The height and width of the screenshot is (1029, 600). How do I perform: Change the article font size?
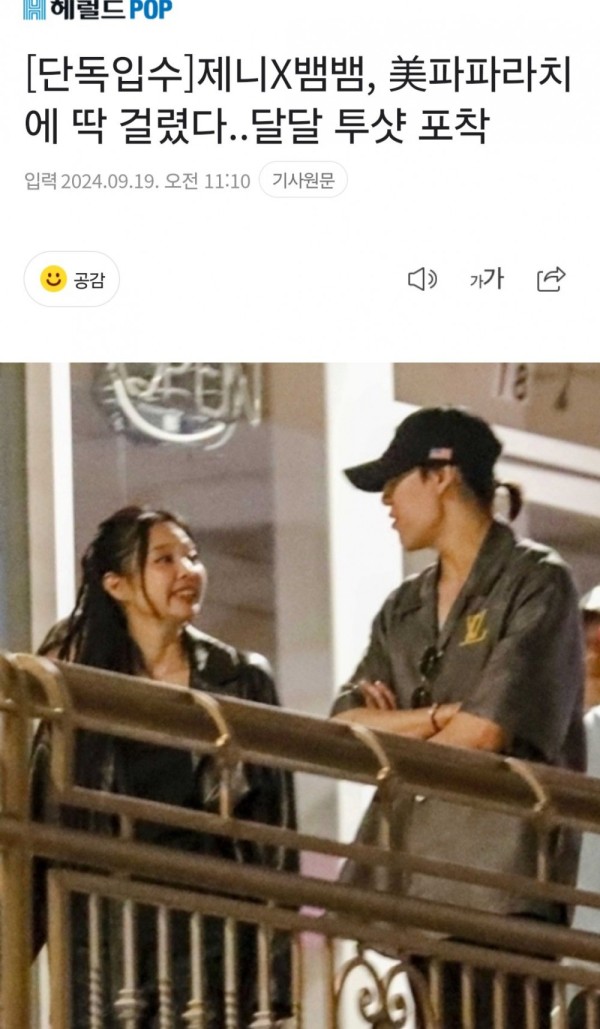487,279
